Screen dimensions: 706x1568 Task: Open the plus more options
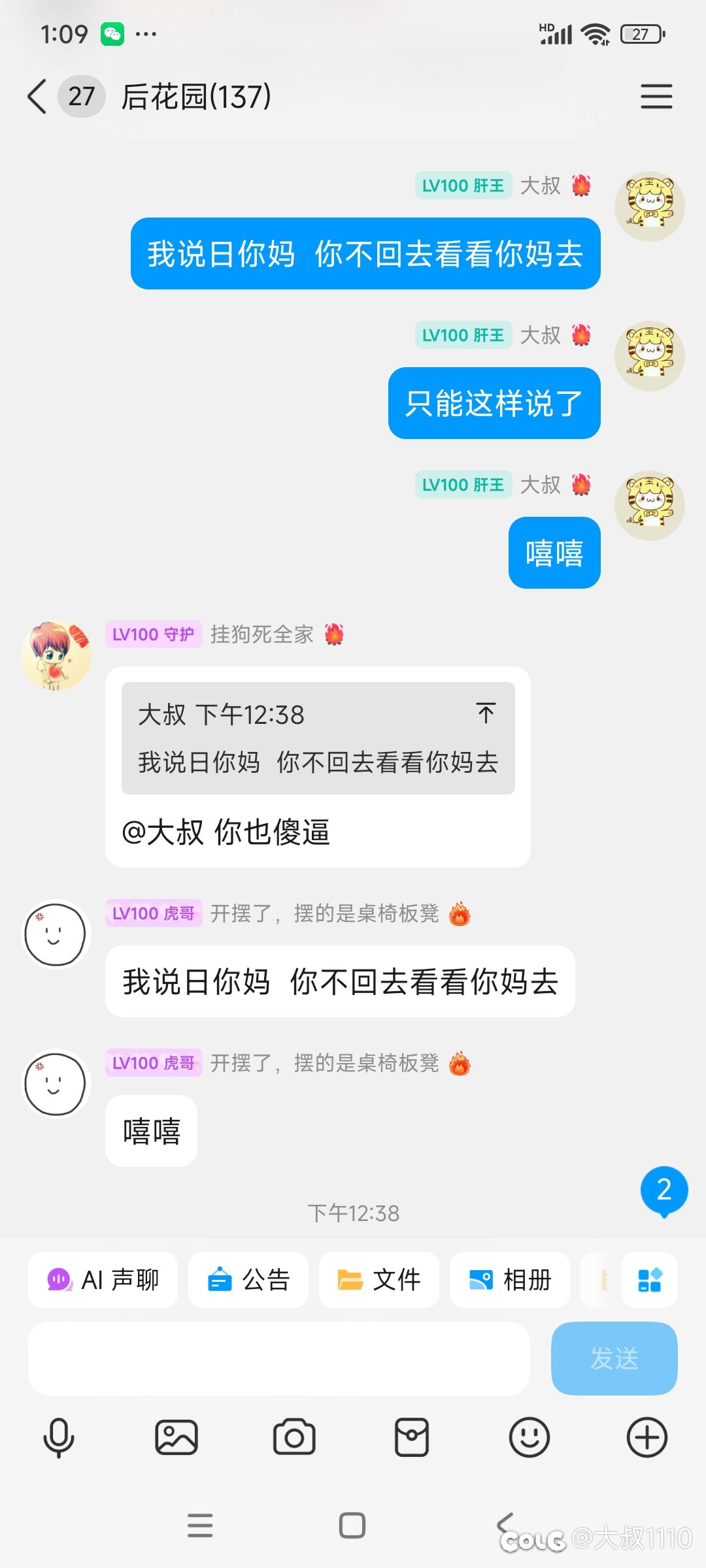tap(647, 1438)
